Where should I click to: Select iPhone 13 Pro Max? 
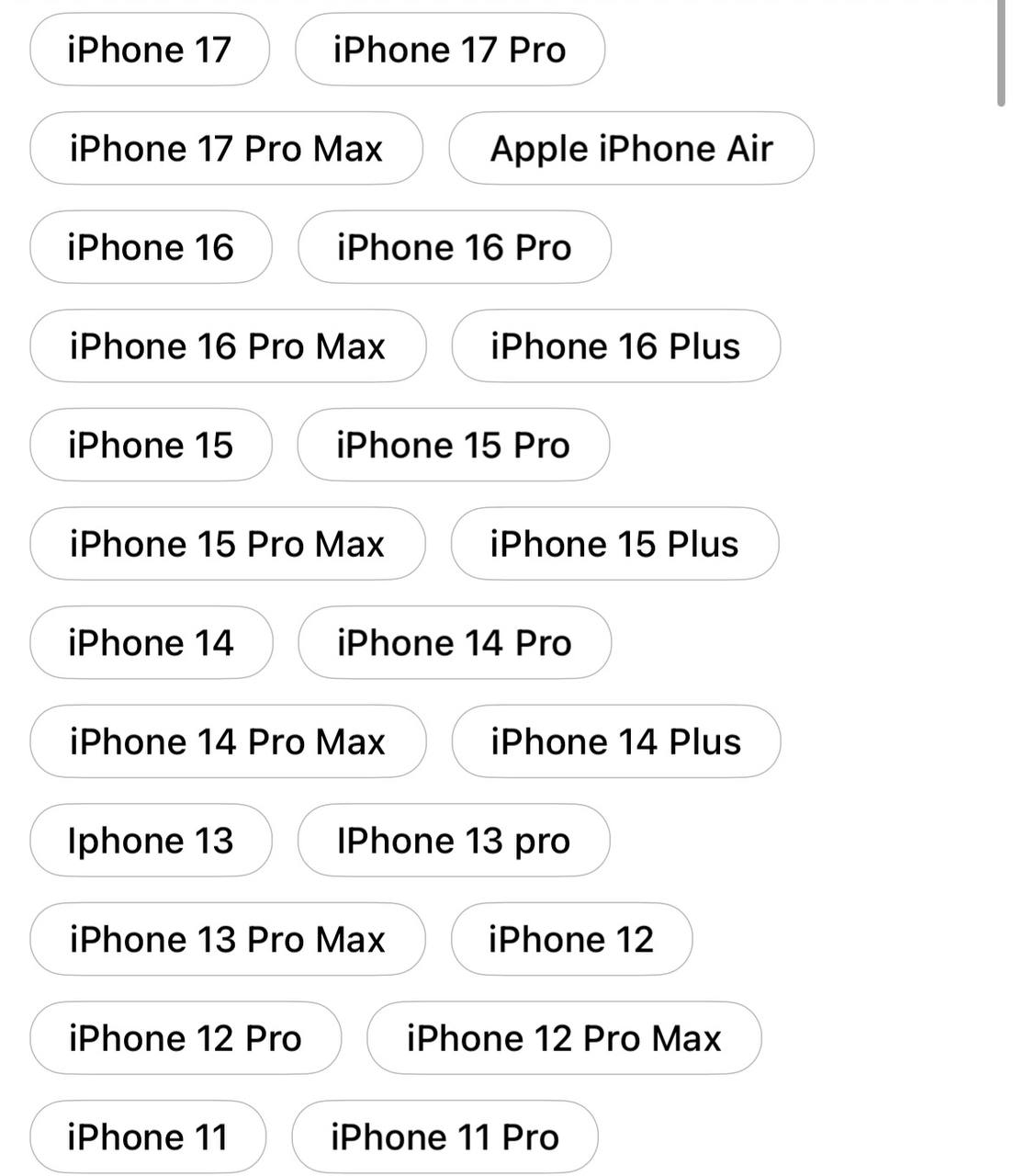[x=228, y=939]
